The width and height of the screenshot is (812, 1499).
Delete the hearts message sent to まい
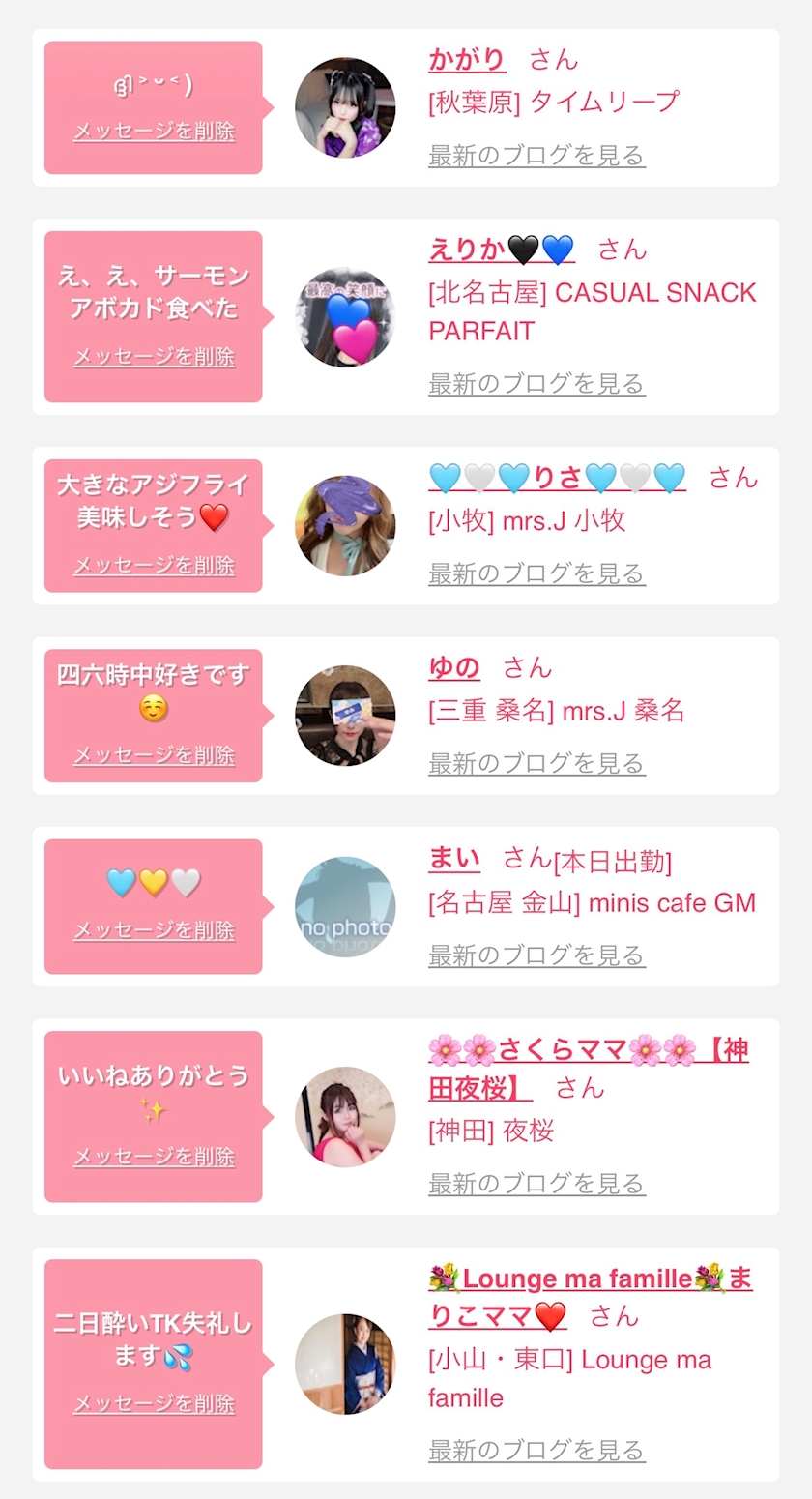pos(154,930)
